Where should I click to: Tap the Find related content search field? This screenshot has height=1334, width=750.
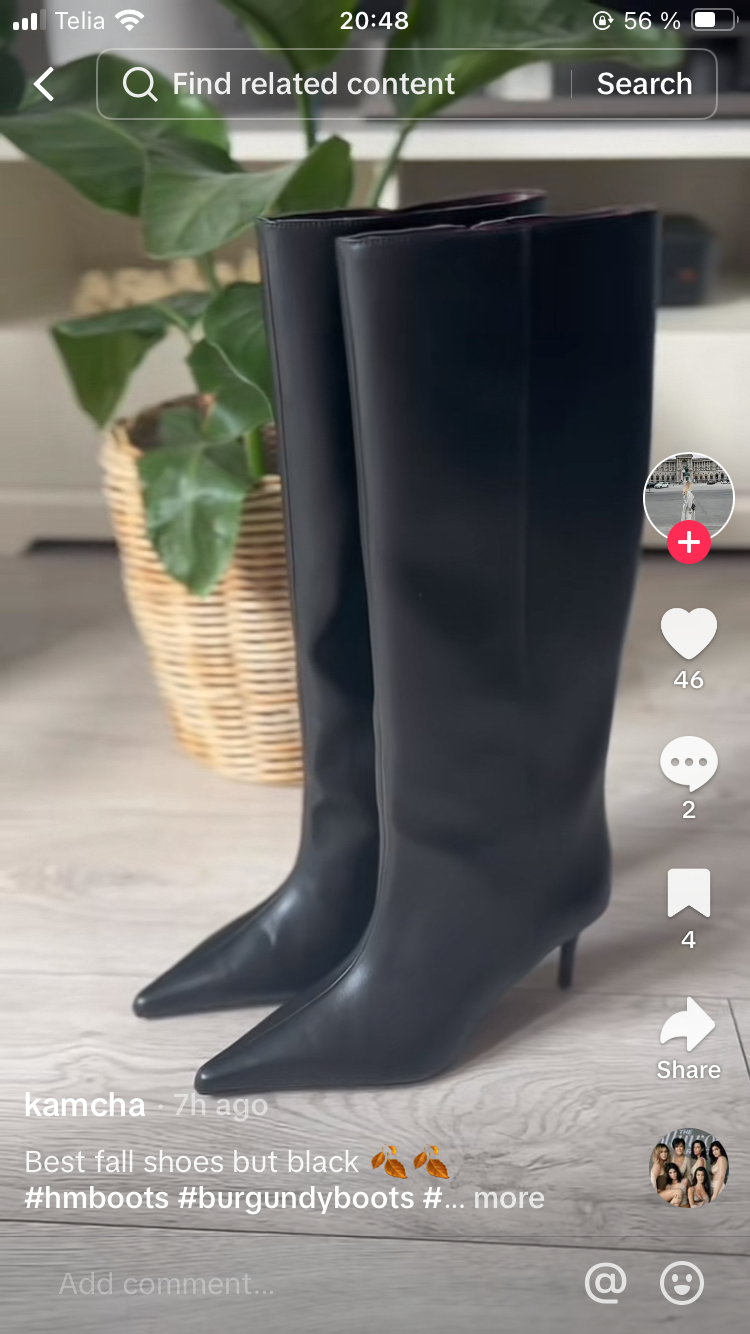click(x=330, y=84)
